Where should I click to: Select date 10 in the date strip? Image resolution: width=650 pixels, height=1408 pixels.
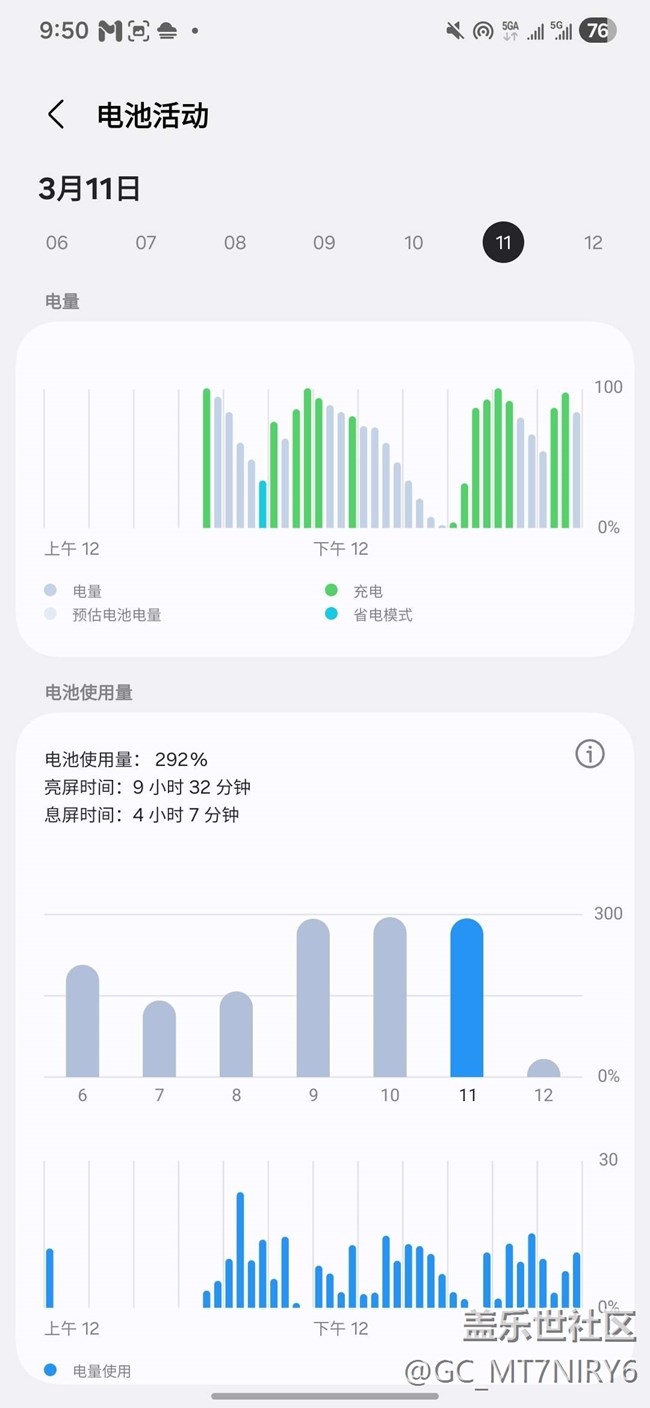point(413,242)
